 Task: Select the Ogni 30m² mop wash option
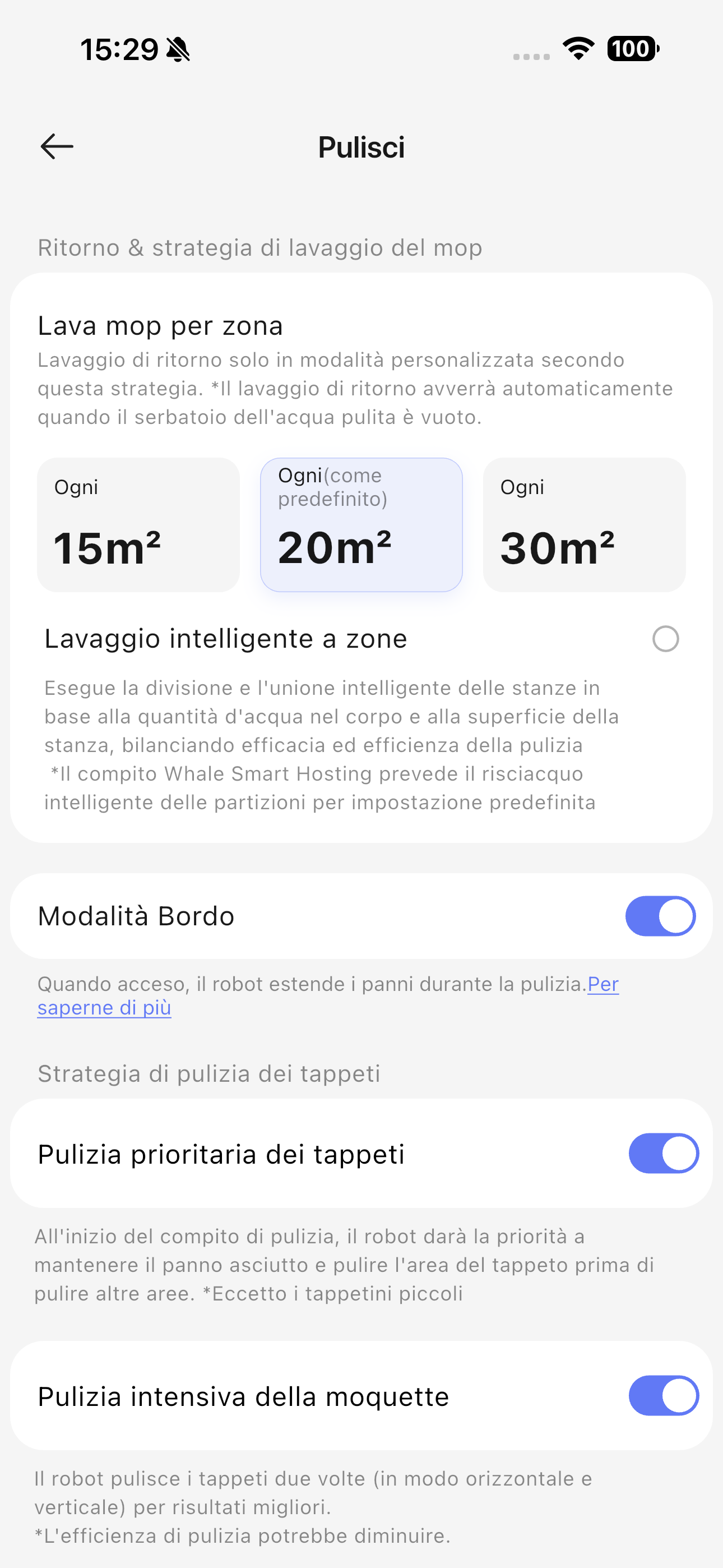pyautogui.click(x=583, y=525)
